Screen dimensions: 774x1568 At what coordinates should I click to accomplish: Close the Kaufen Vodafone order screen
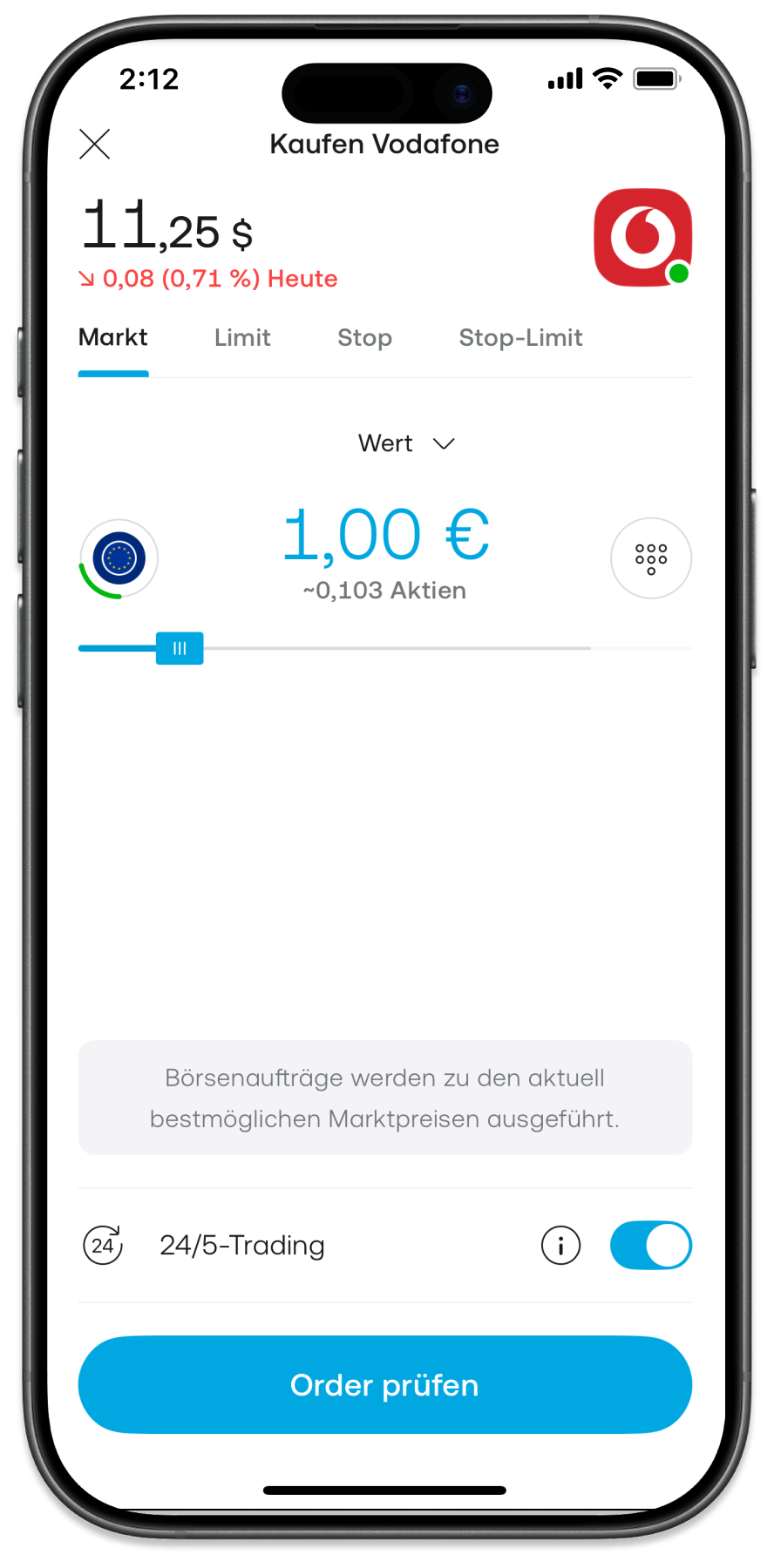click(95, 145)
